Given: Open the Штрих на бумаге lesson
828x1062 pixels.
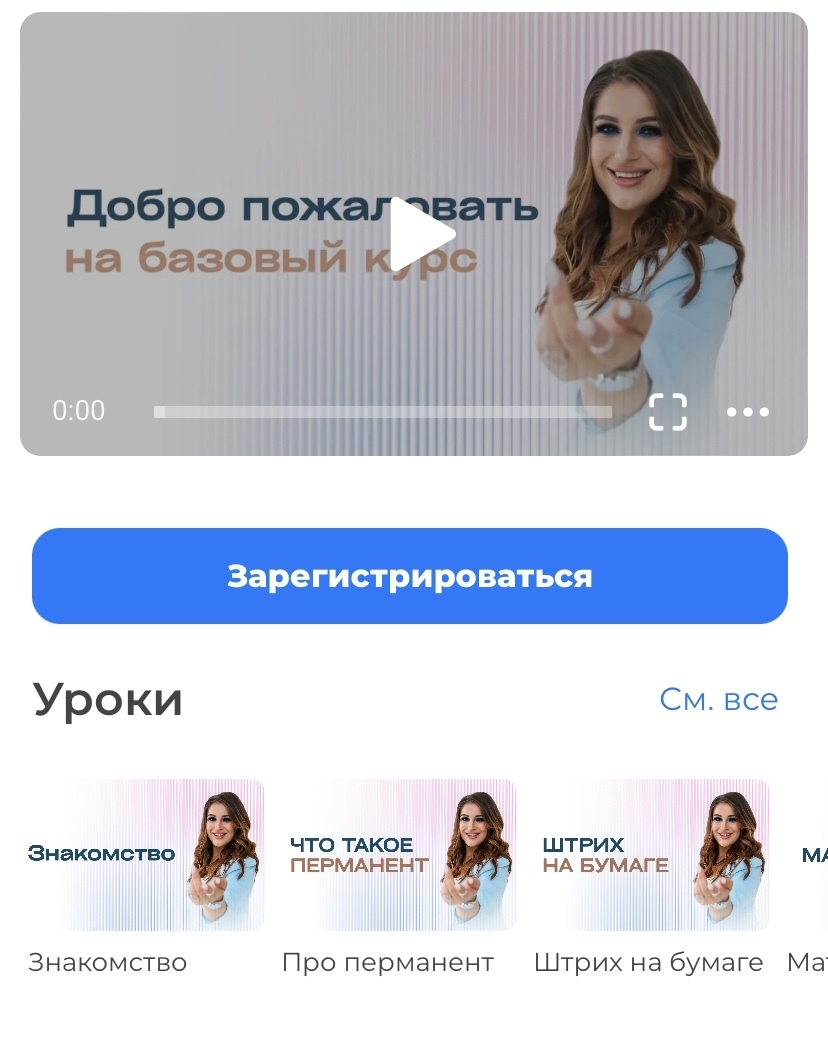Looking at the screenshot, I should click(652, 855).
